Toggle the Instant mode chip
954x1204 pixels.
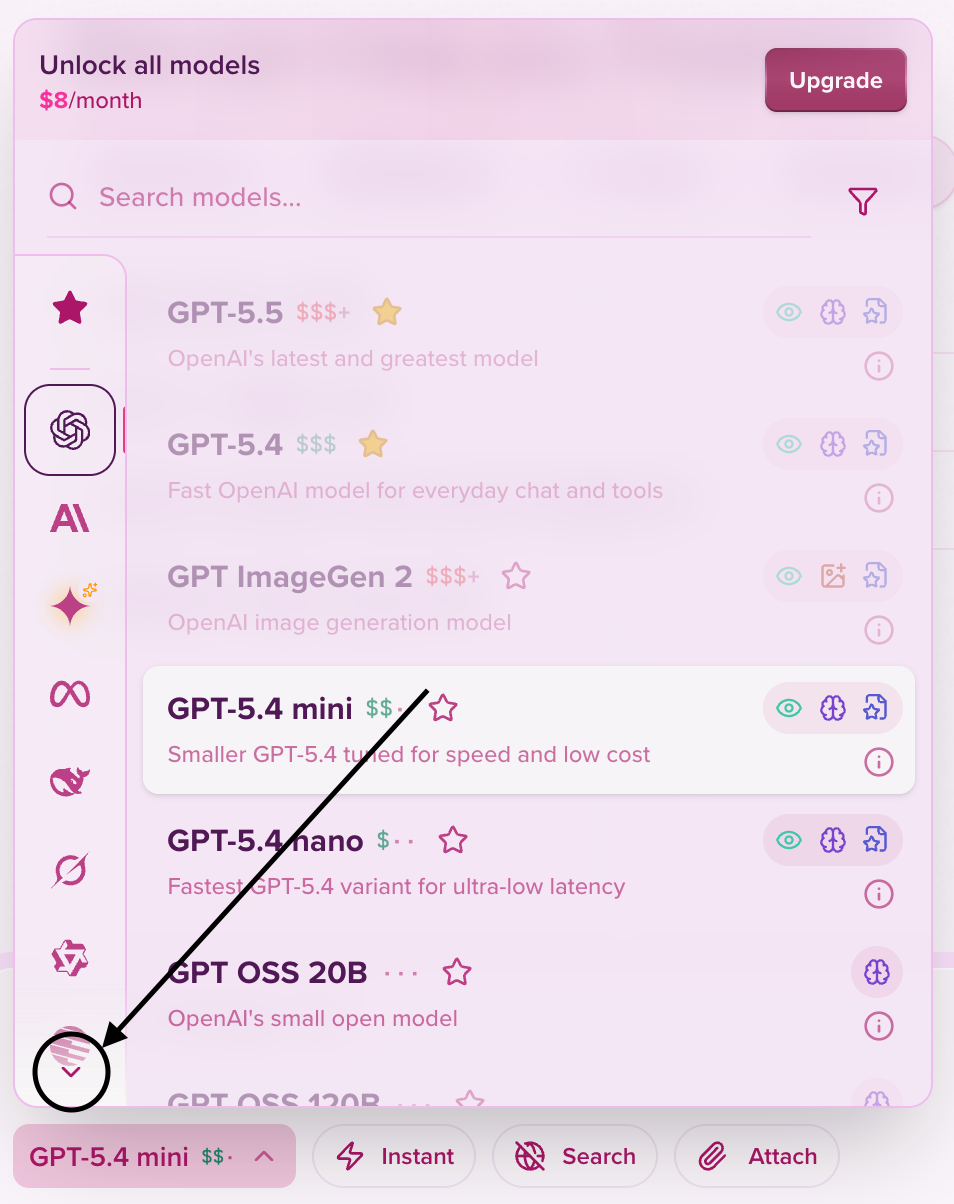[394, 1157]
